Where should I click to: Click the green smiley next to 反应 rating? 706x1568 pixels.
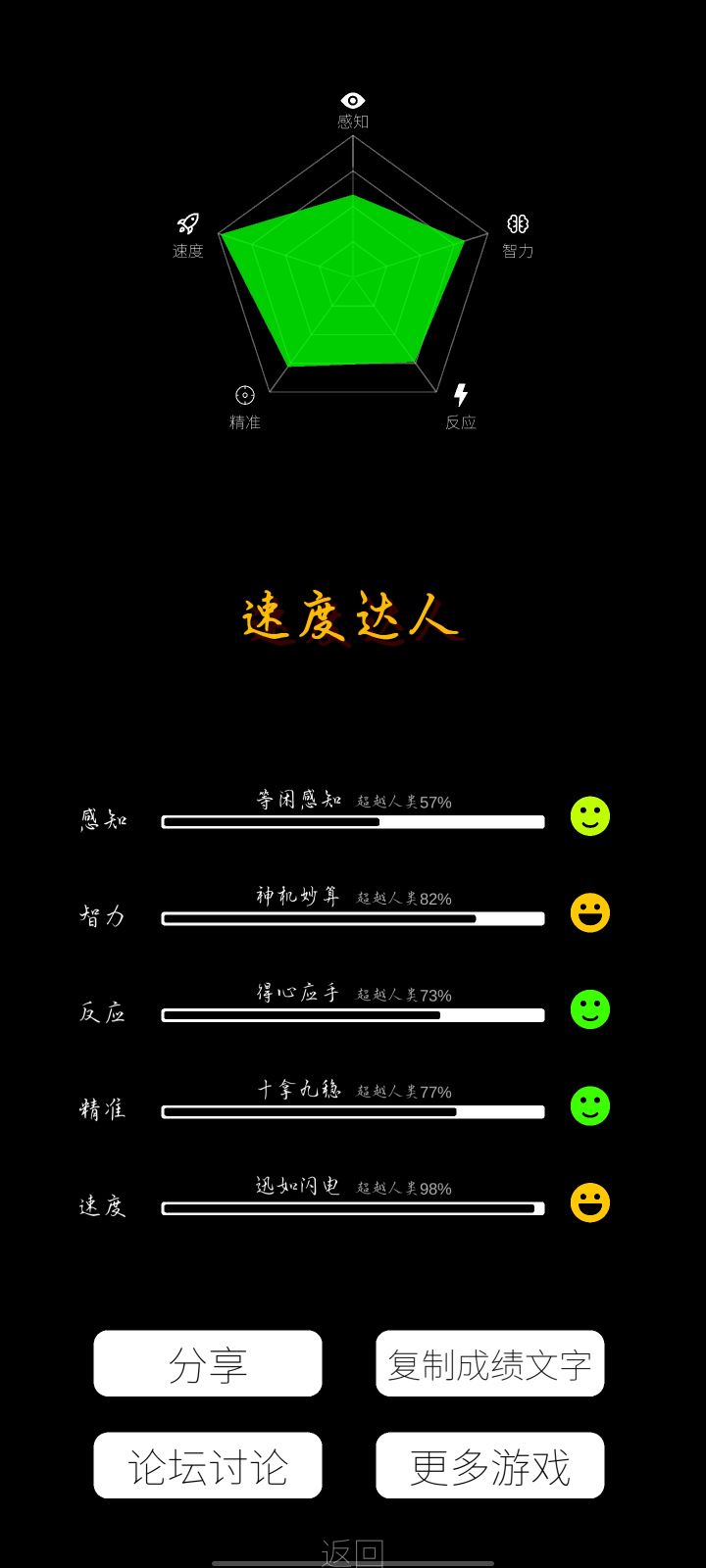[588, 1009]
